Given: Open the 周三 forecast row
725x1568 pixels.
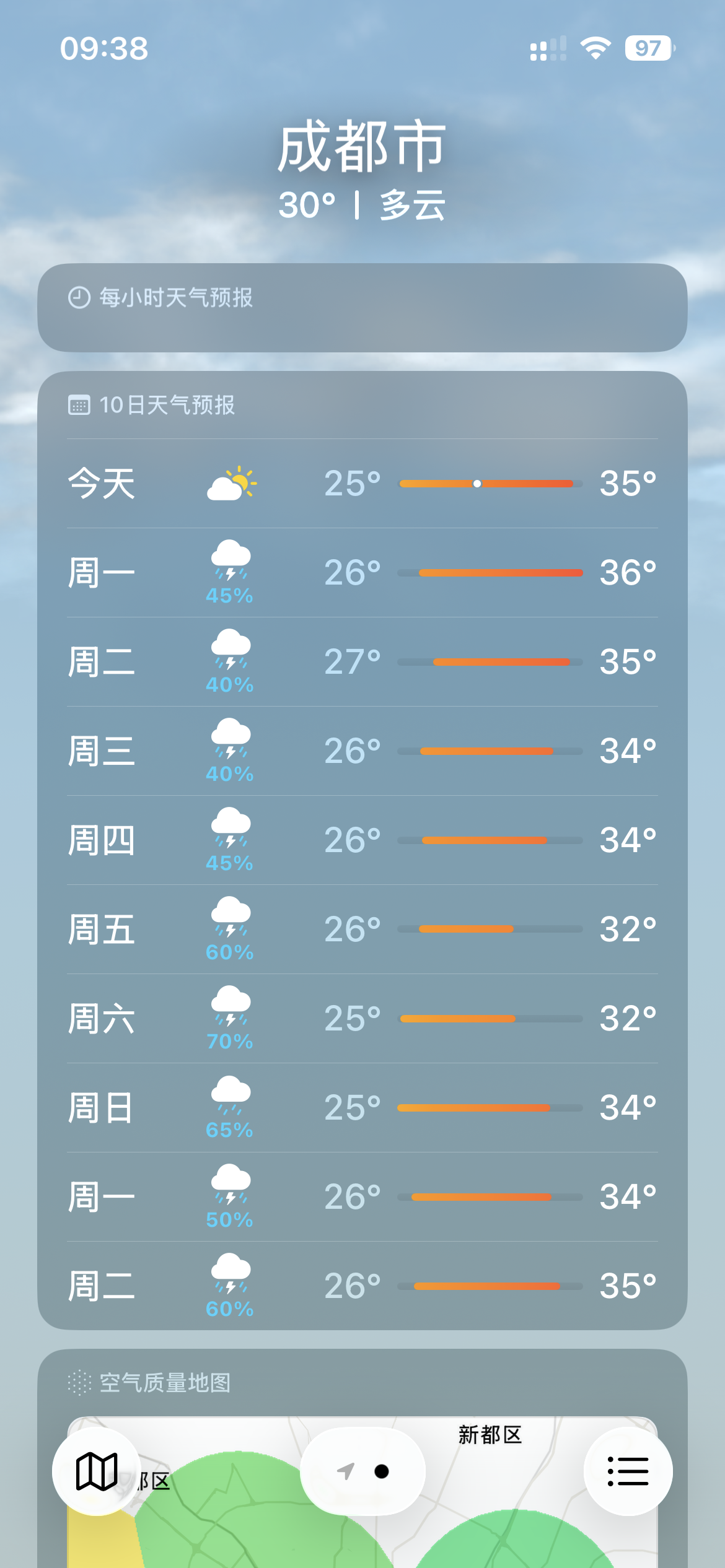Looking at the screenshot, I should (x=362, y=751).
